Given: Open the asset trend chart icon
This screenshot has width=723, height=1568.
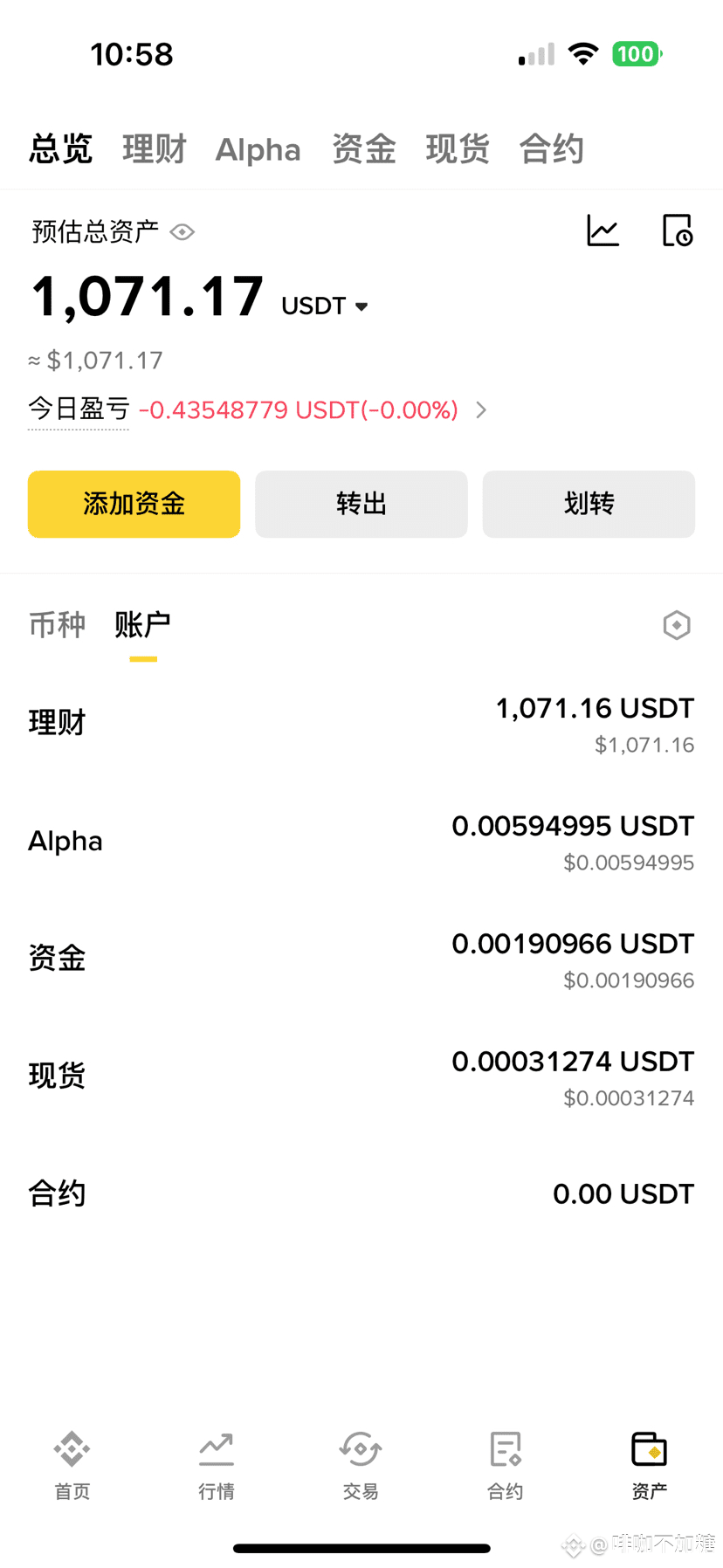Looking at the screenshot, I should [x=602, y=230].
